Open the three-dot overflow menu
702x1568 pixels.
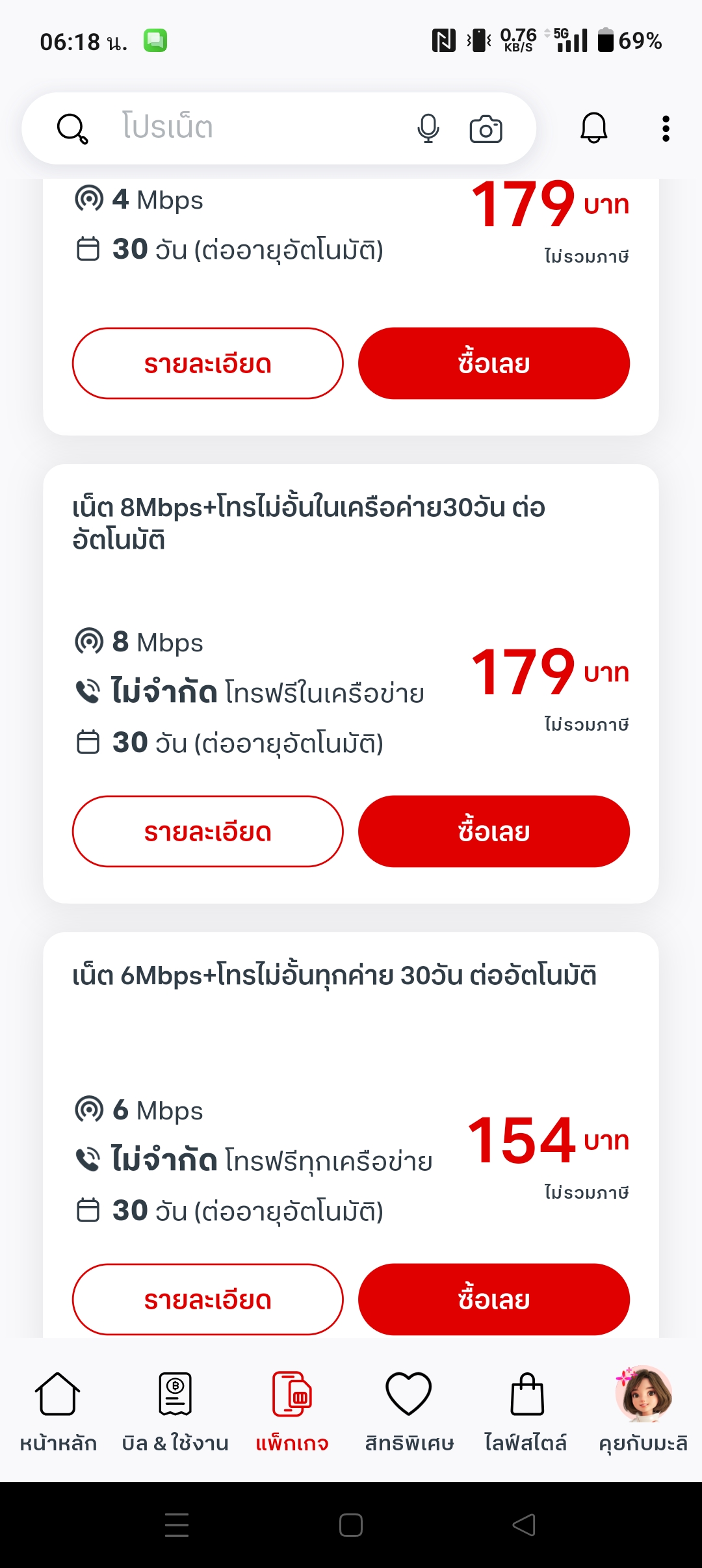[666, 128]
